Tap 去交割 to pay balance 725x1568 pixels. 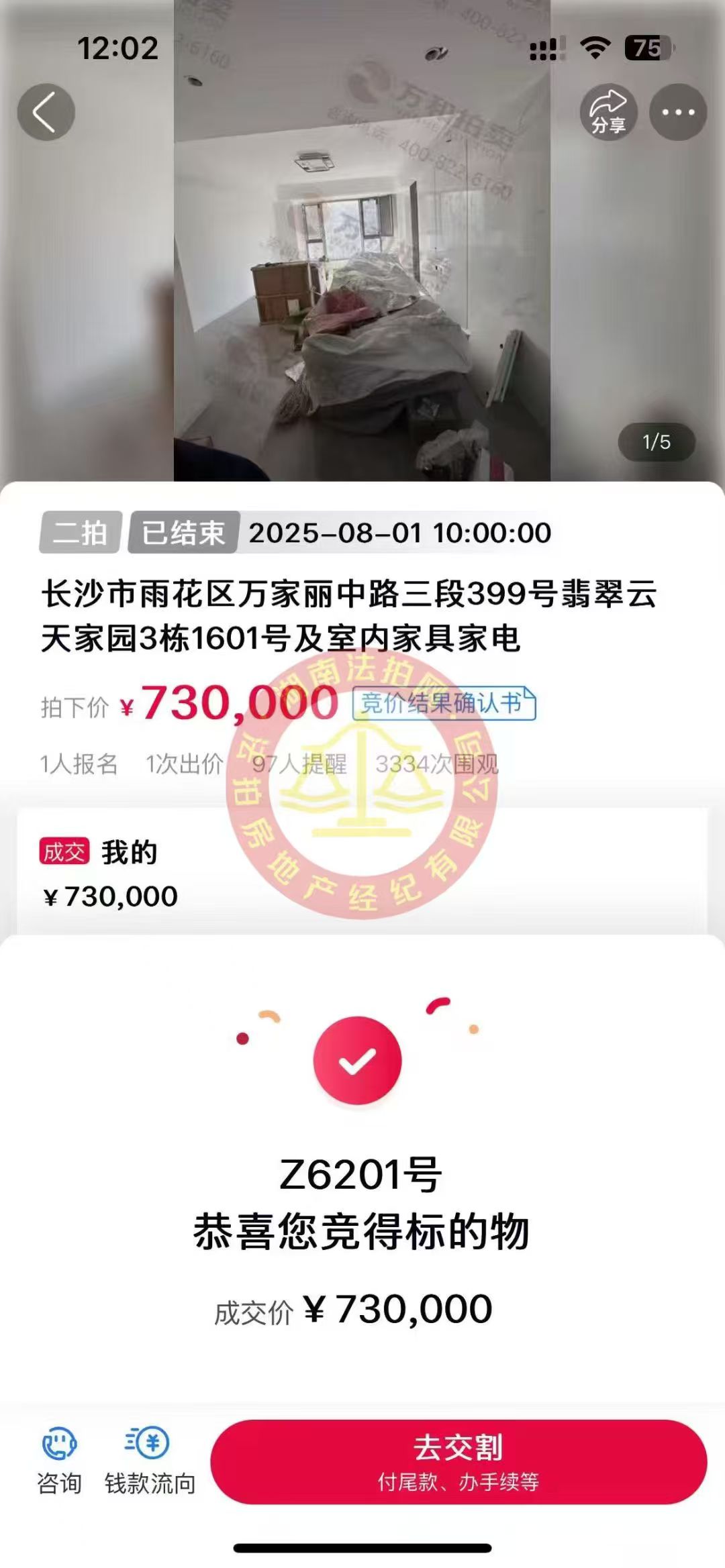[458, 1461]
